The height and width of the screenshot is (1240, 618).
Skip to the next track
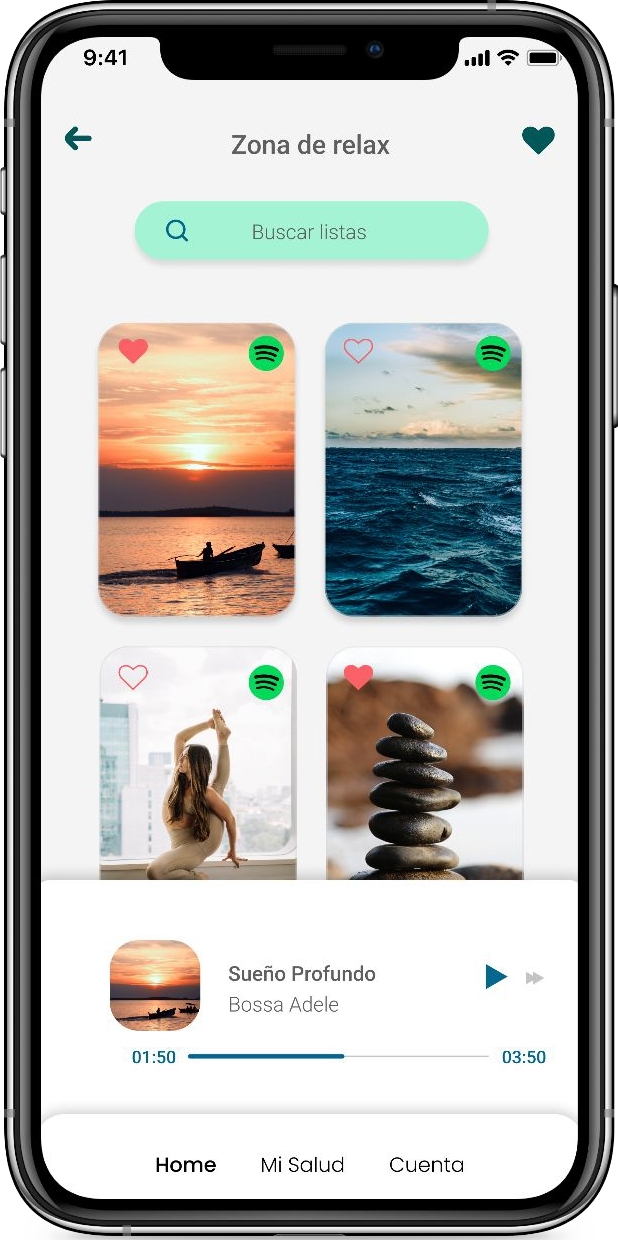tap(535, 978)
